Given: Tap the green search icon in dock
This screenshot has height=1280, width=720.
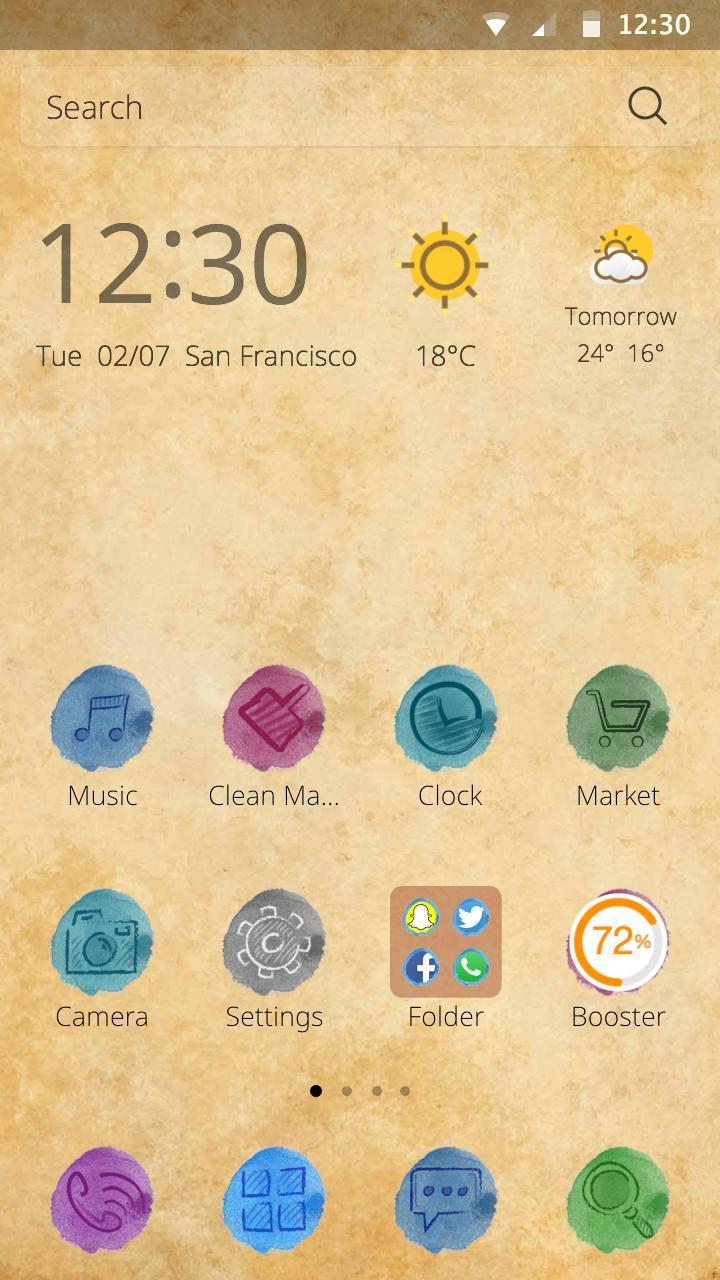Looking at the screenshot, I should click(x=618, y=1200).
